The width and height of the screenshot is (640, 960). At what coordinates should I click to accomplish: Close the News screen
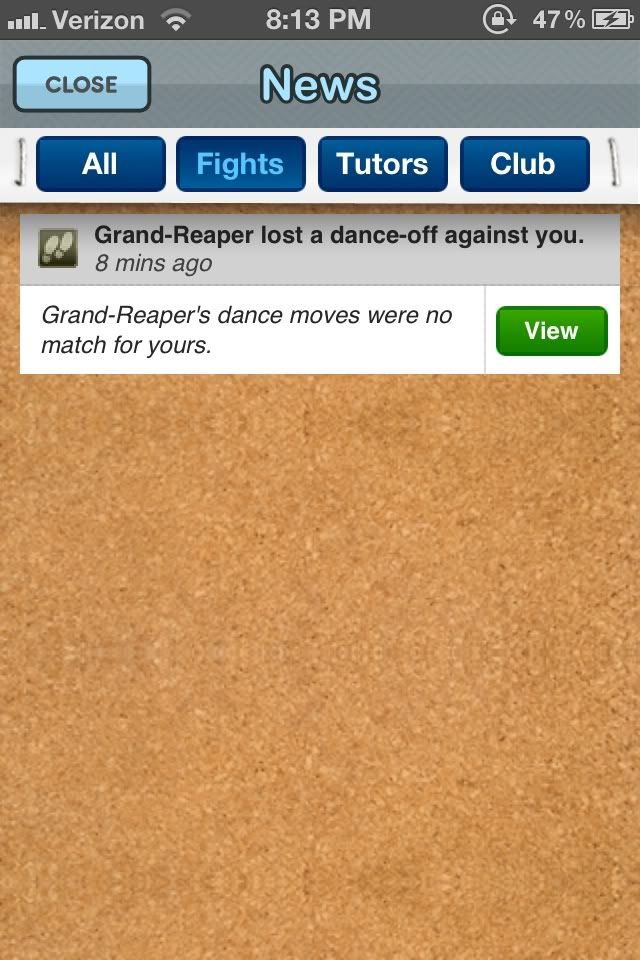point(82,84)
